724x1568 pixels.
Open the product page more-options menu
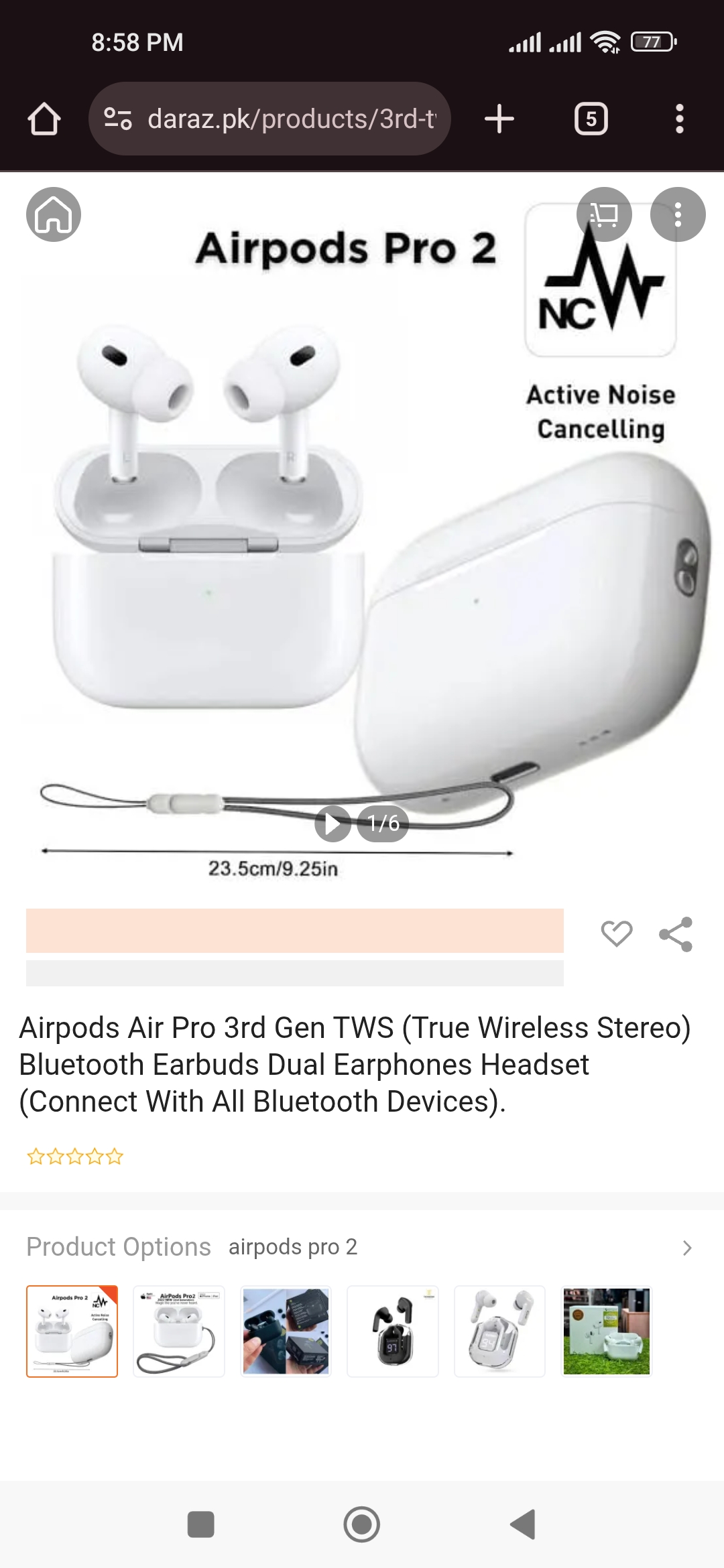click(678, 214)
